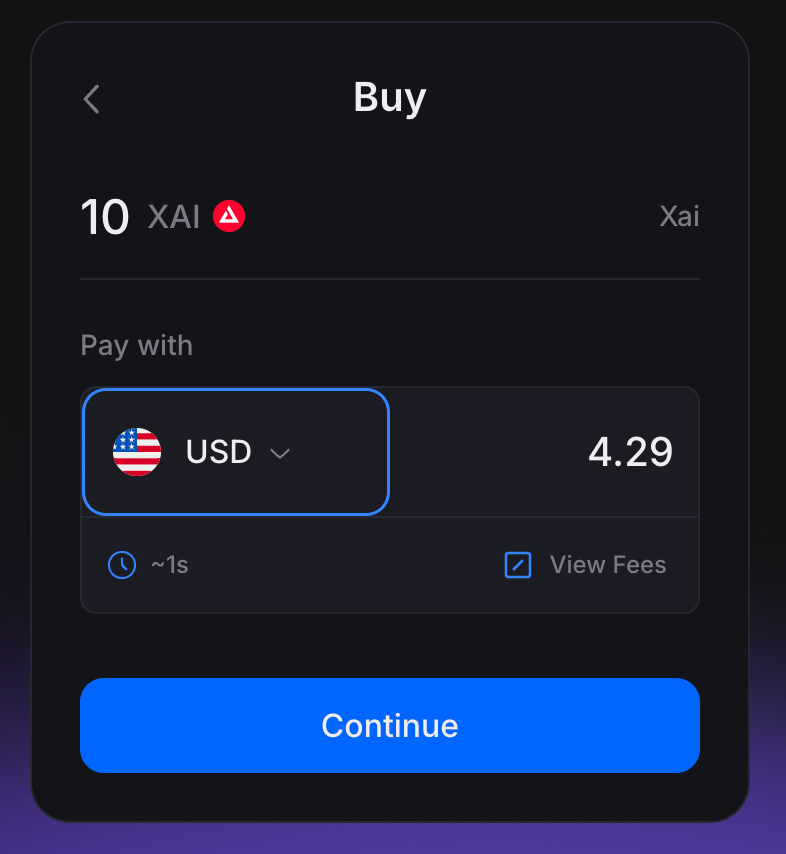Tap View Fees to see charges
This screenshot has width=786, height=854.
tap(586, 565)
